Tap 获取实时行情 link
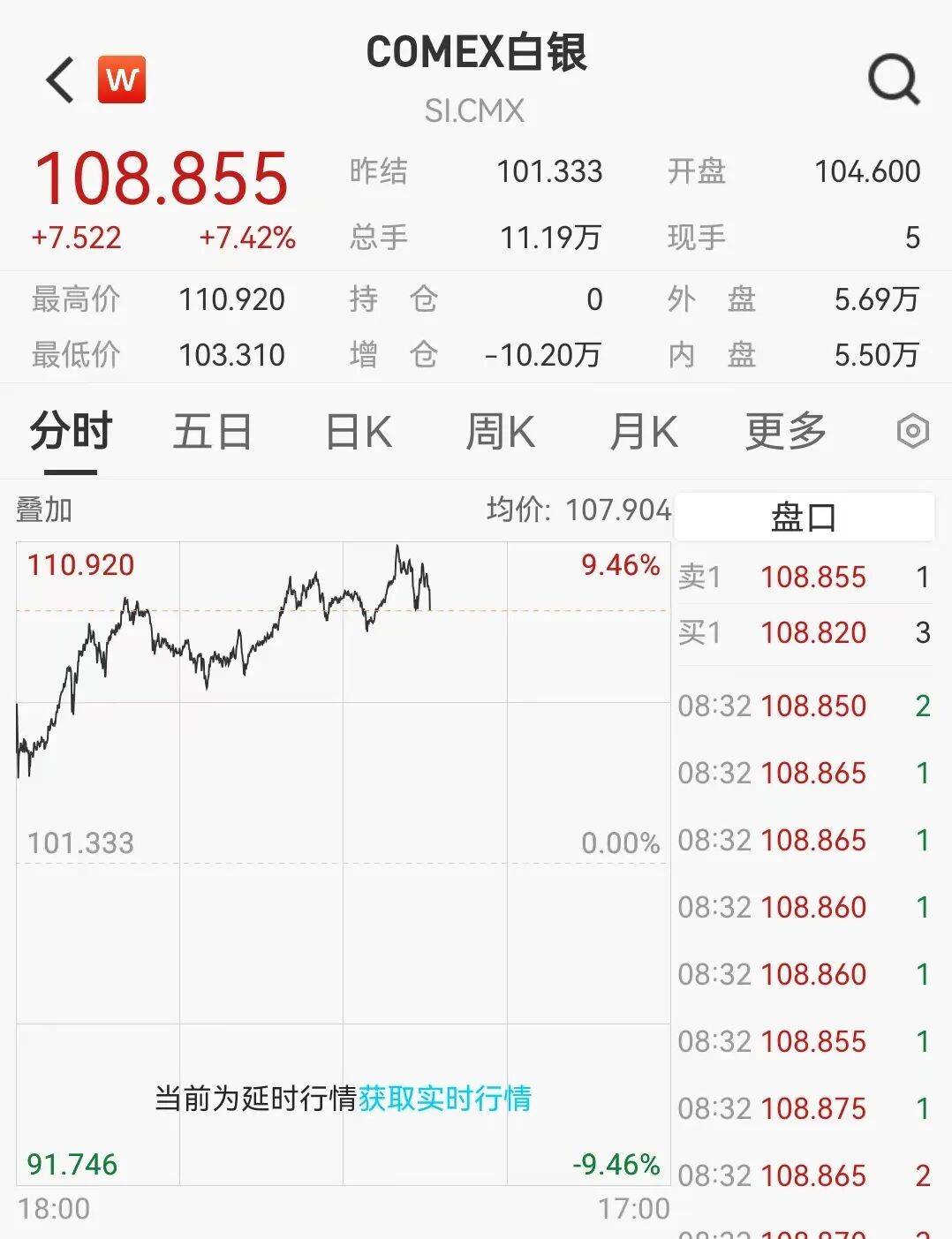952x1239 pixels. pyautogui.click(x=444, y=1099)
